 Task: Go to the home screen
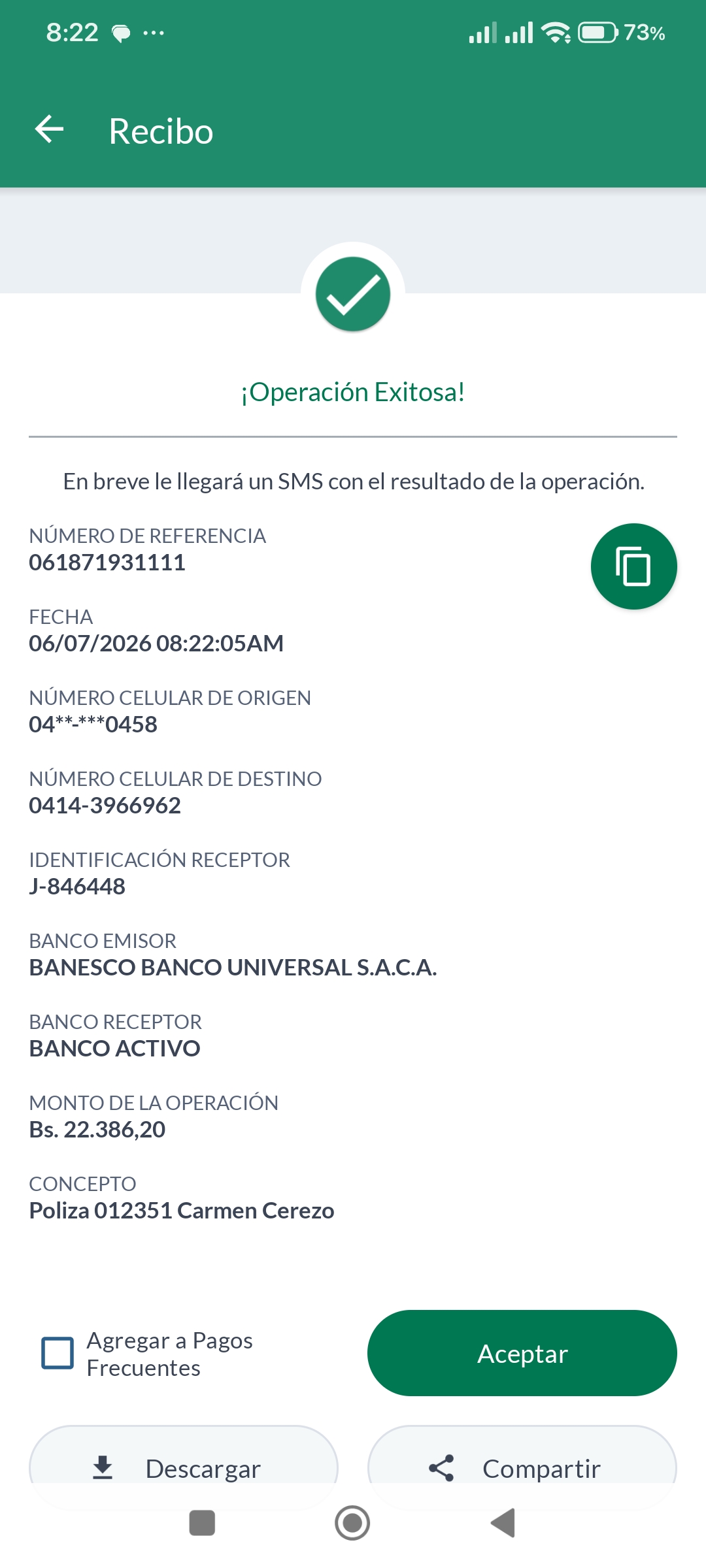352,1523
